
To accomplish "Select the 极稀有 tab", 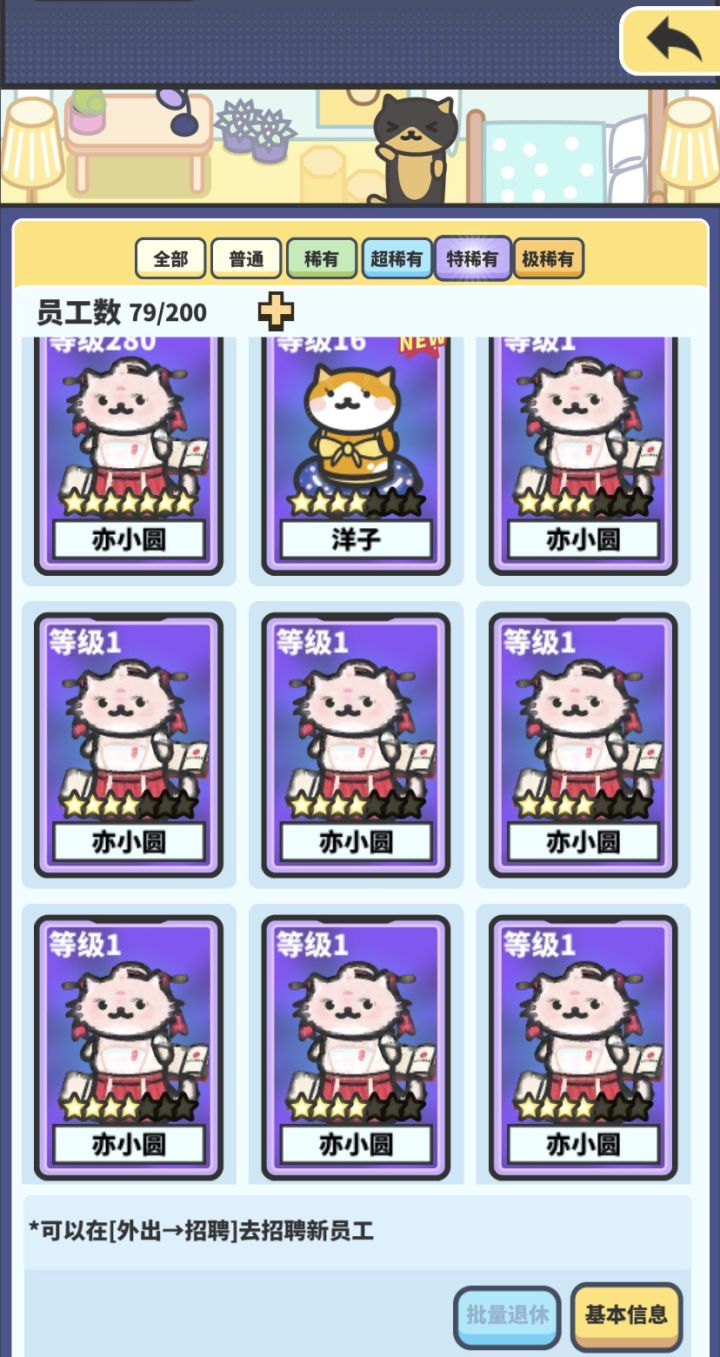I will pos(551,258).
